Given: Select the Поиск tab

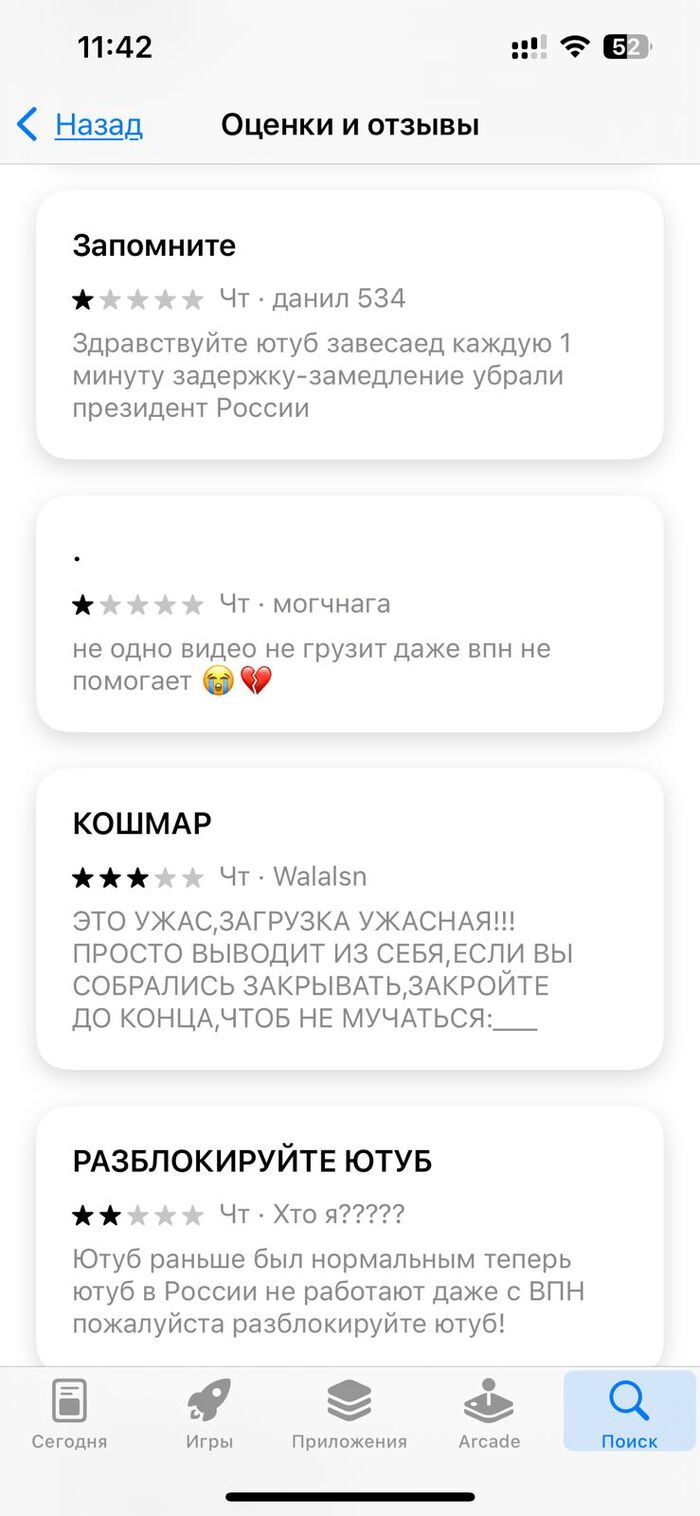Looking at the screenshot, I should [629, 1414].
